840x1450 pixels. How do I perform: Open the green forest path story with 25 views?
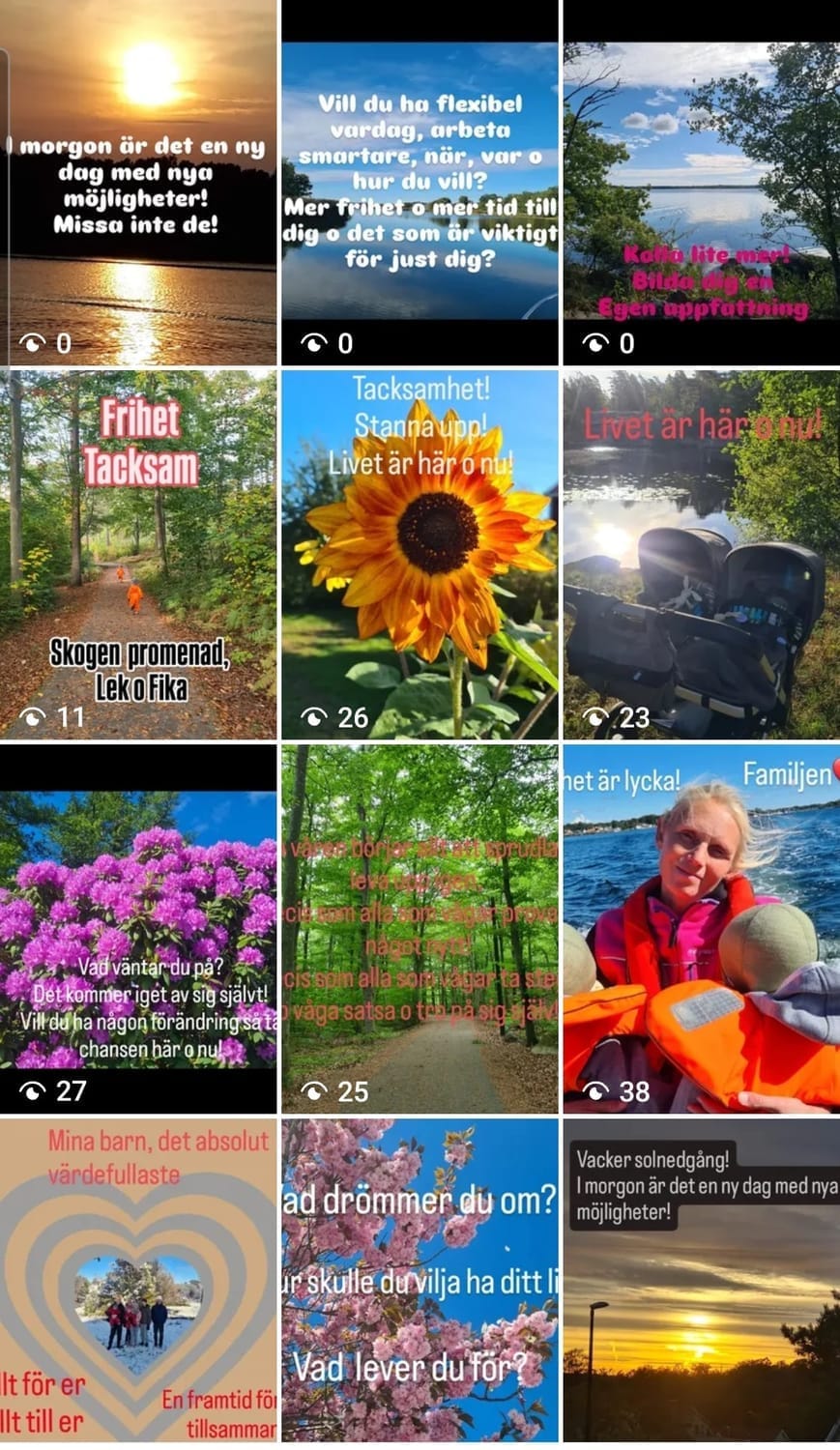(420, 928)
